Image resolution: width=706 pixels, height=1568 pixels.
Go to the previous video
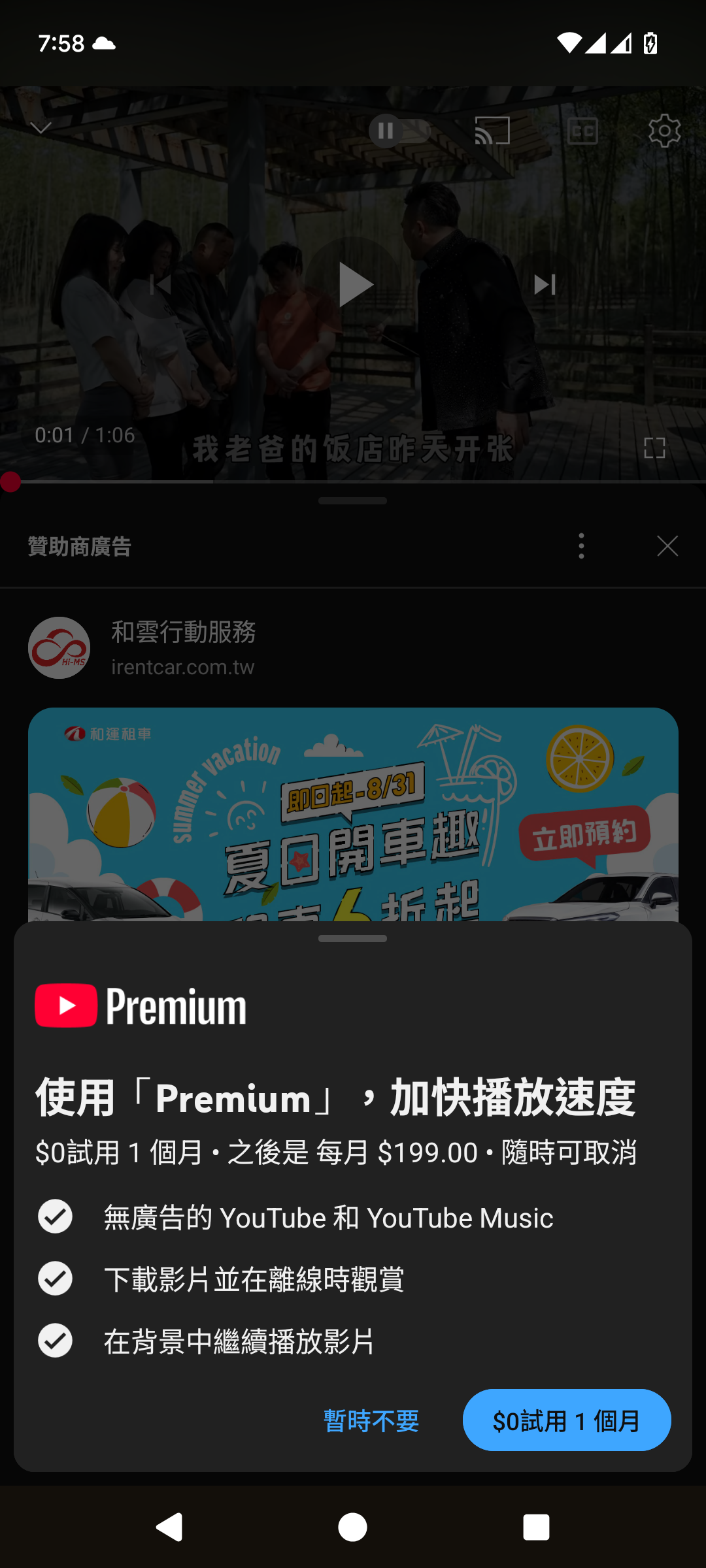(161, 284)
